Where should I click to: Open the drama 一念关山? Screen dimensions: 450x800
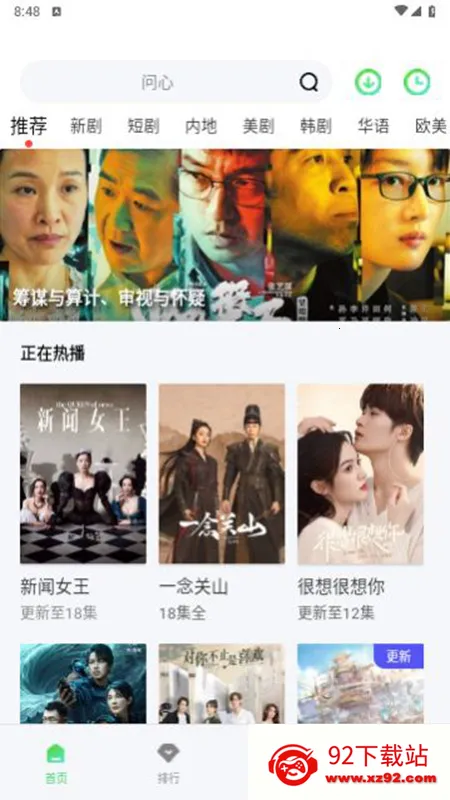222,473
